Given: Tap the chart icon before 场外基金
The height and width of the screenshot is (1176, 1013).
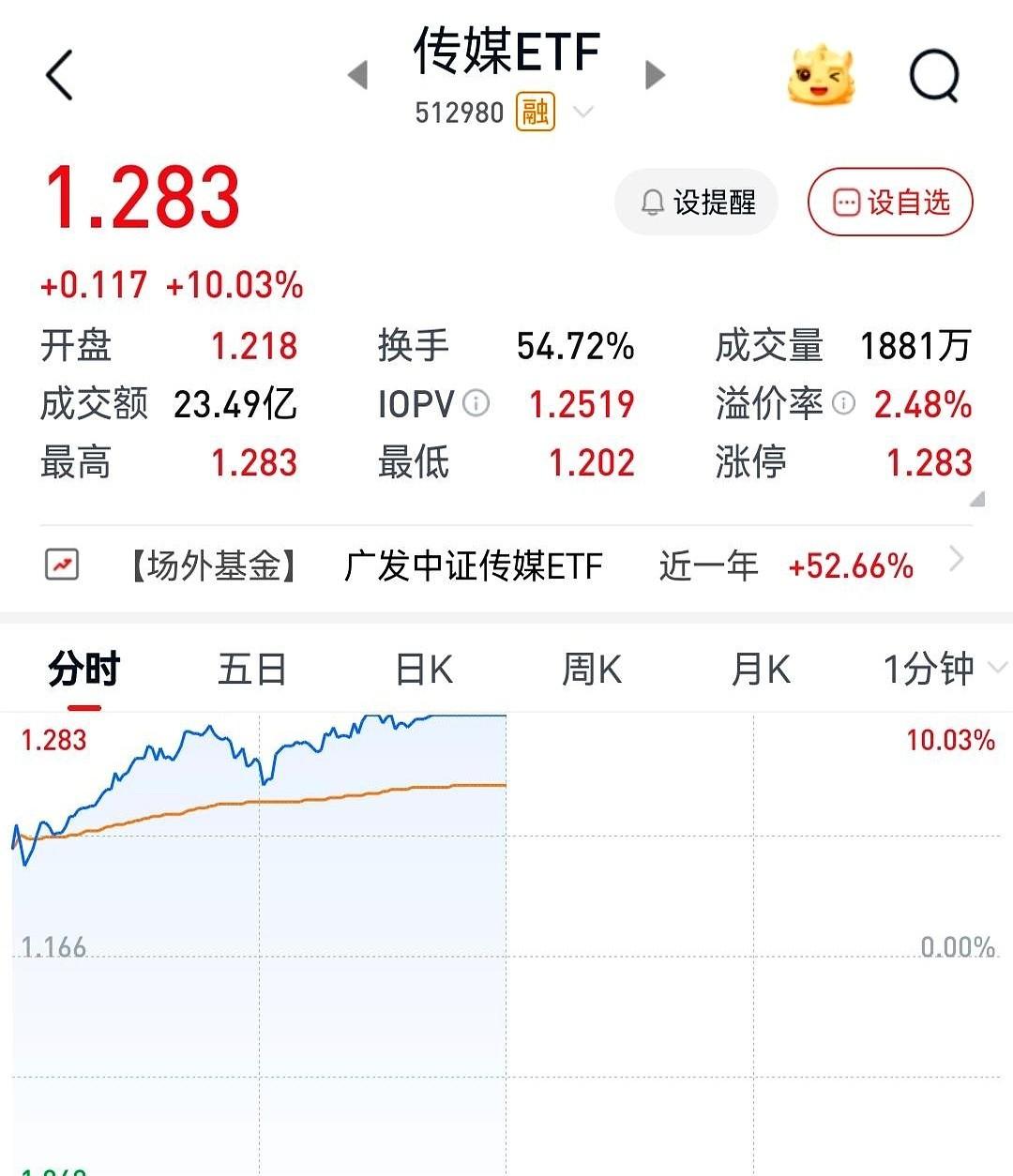Looking at the screenshot, I should 60,565.
